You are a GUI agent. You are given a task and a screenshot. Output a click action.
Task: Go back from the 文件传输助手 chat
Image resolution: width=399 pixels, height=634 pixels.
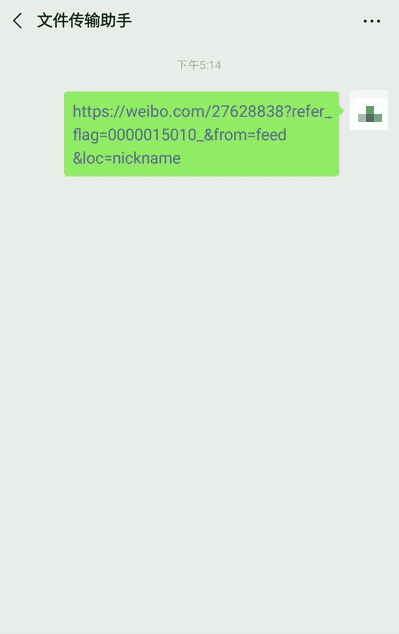[17, 21]
